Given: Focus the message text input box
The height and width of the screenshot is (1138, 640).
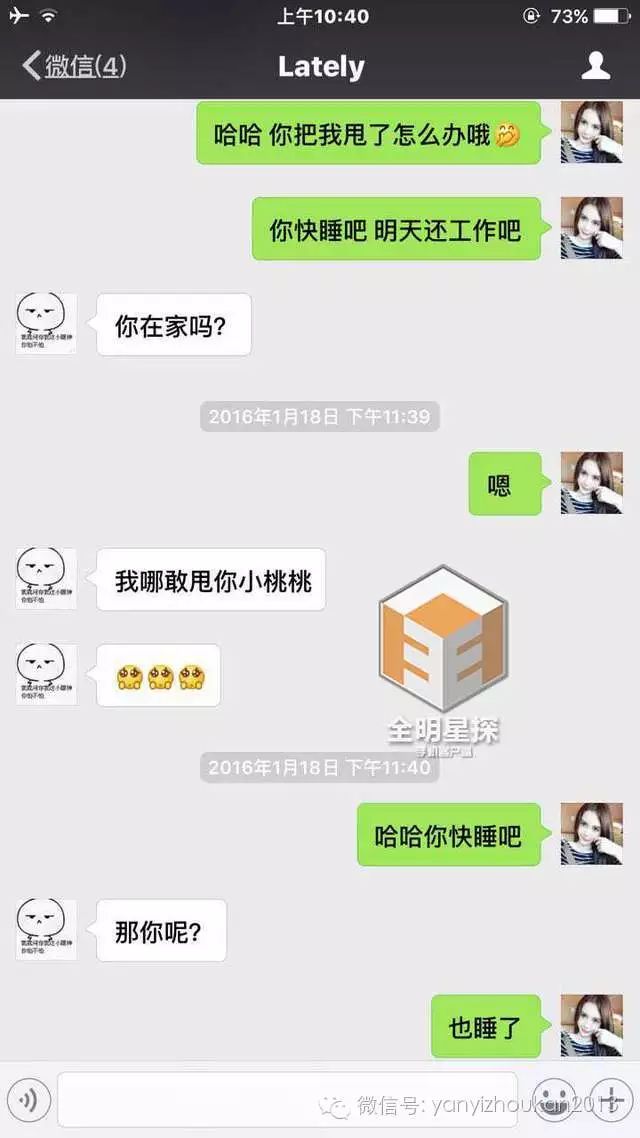Looking at the screenshot, I should tap(287, 1100).
